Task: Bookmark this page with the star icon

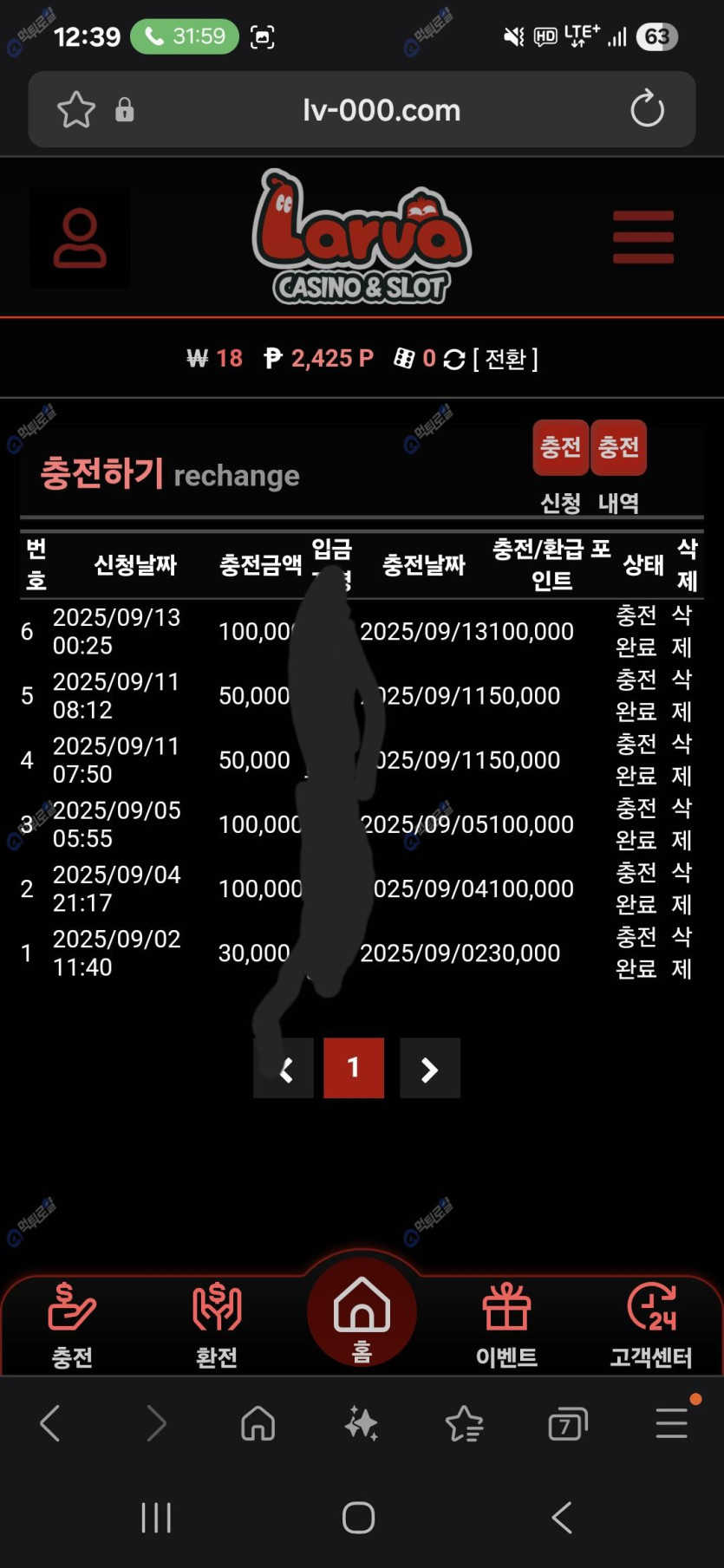Action: click(x=75, y=110)
